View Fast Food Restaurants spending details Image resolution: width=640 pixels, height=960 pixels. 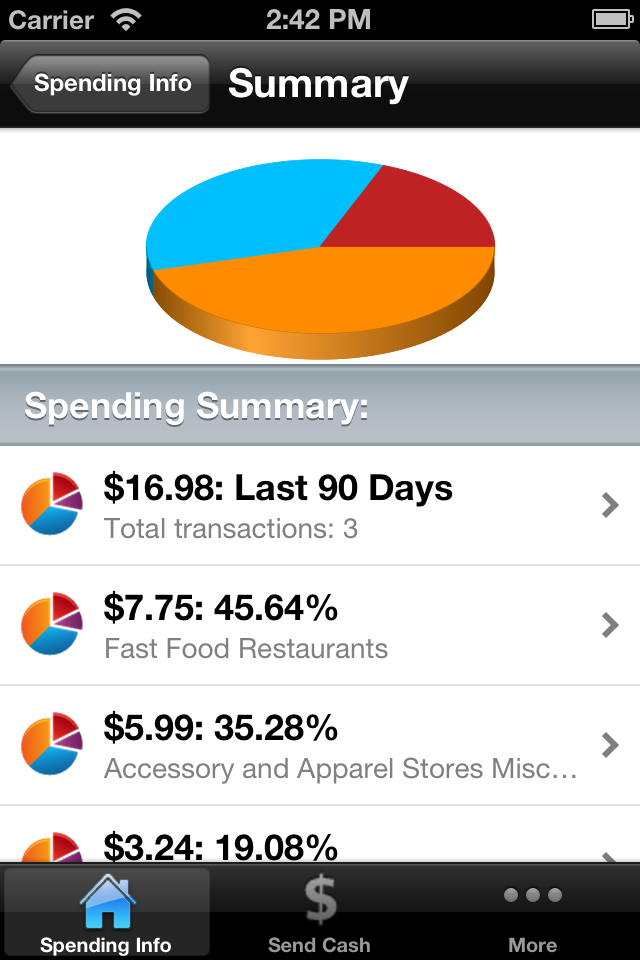click(320, 626)
